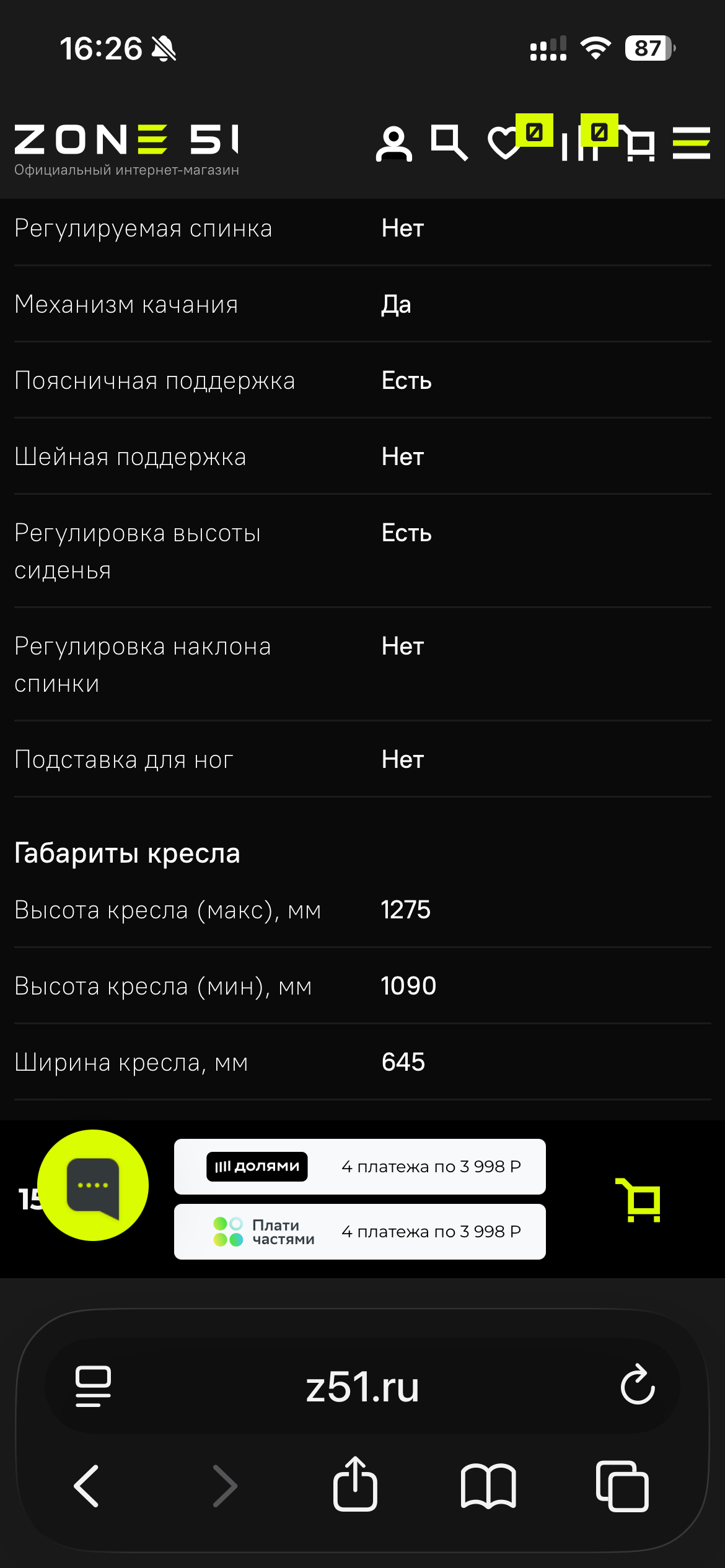Go to the ZONE 51 store homepage via logo

(128, 144)
